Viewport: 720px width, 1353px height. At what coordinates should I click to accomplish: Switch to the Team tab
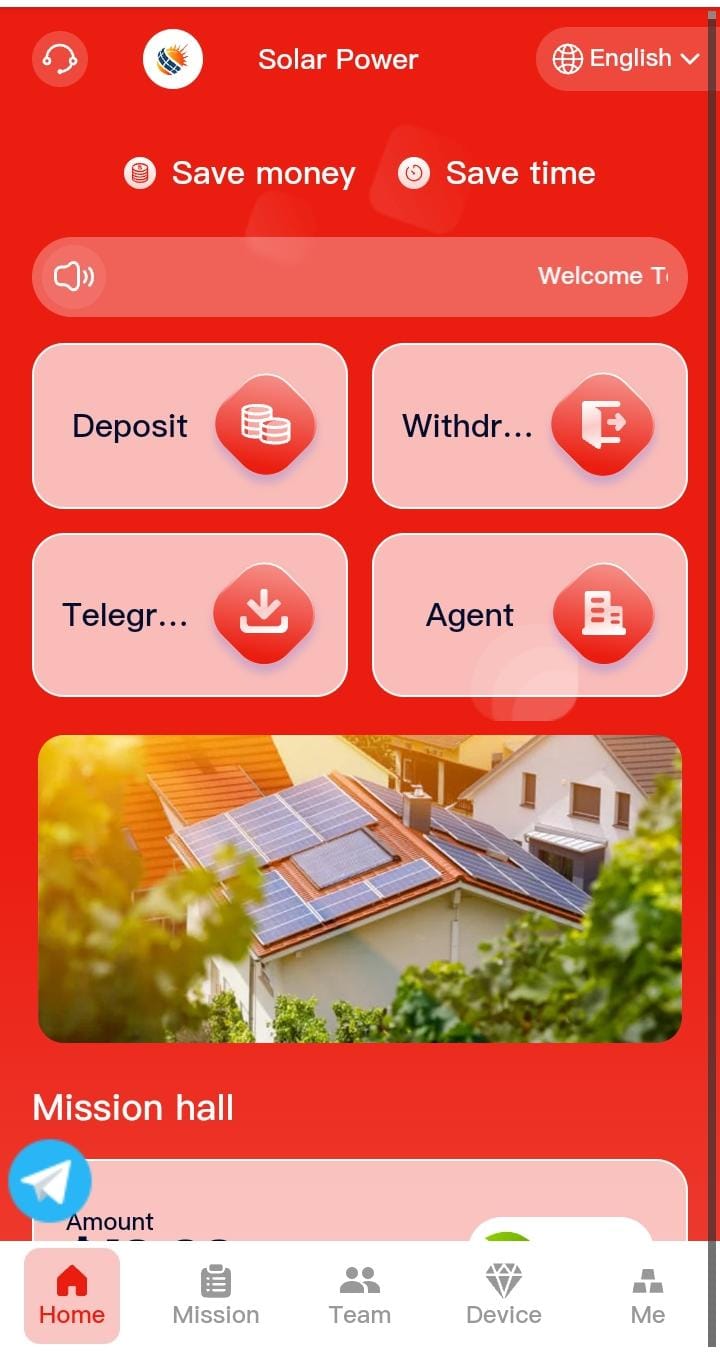[360, 1296]
